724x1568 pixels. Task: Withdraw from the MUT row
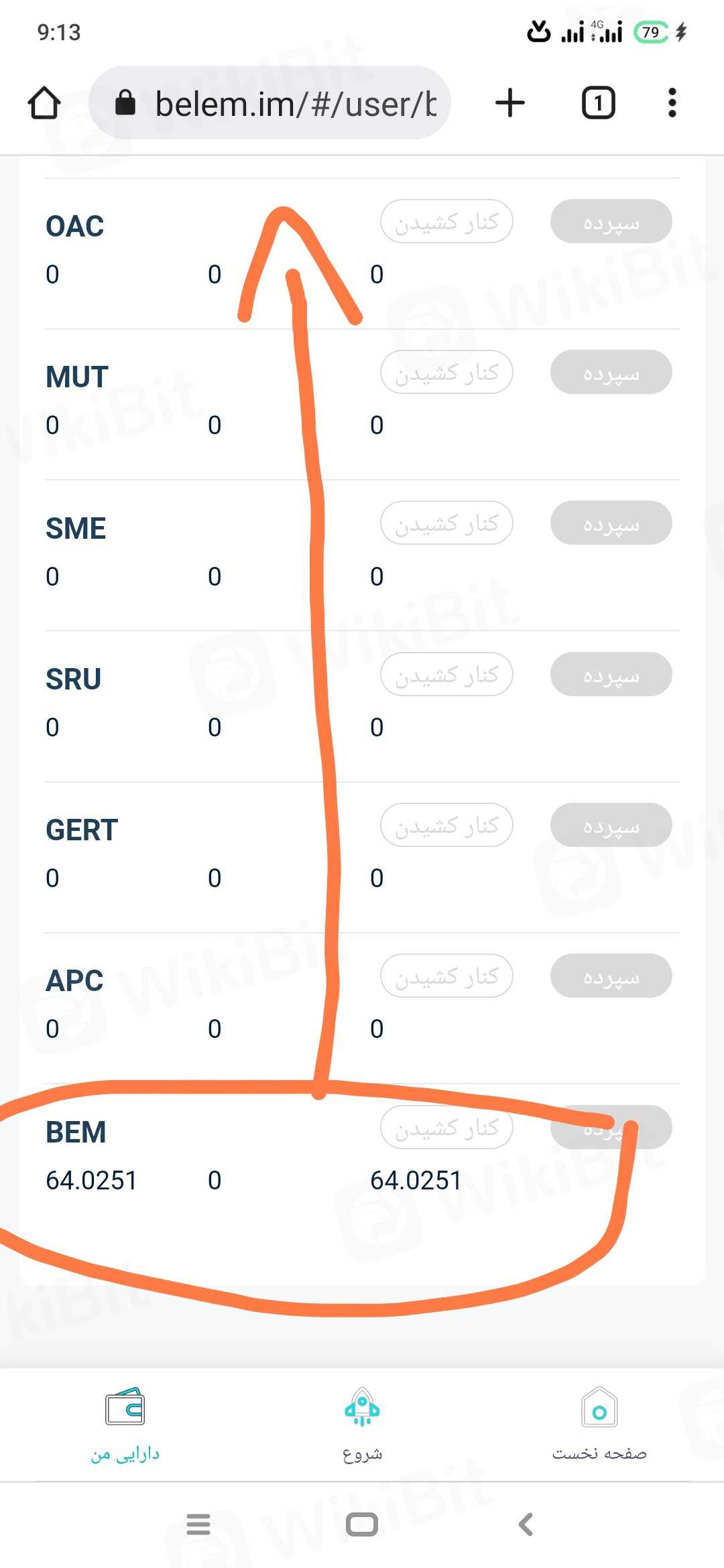[x=446, y=373]
